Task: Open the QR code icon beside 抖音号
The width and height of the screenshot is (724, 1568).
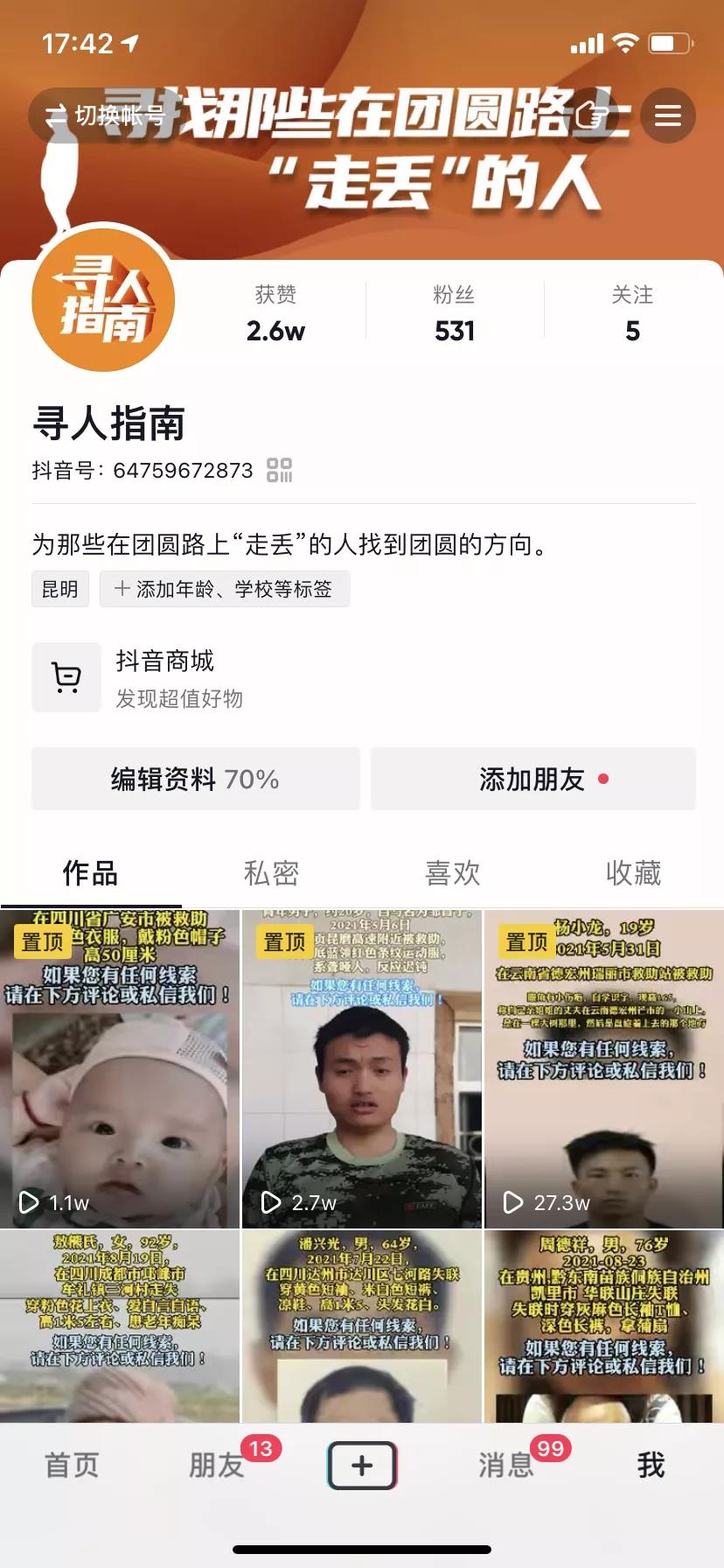Action: (x=279, y=470)
